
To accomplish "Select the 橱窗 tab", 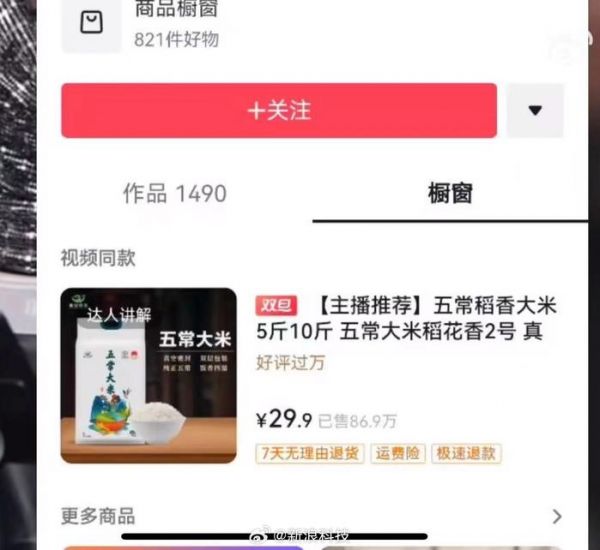I will pos(449,194).
